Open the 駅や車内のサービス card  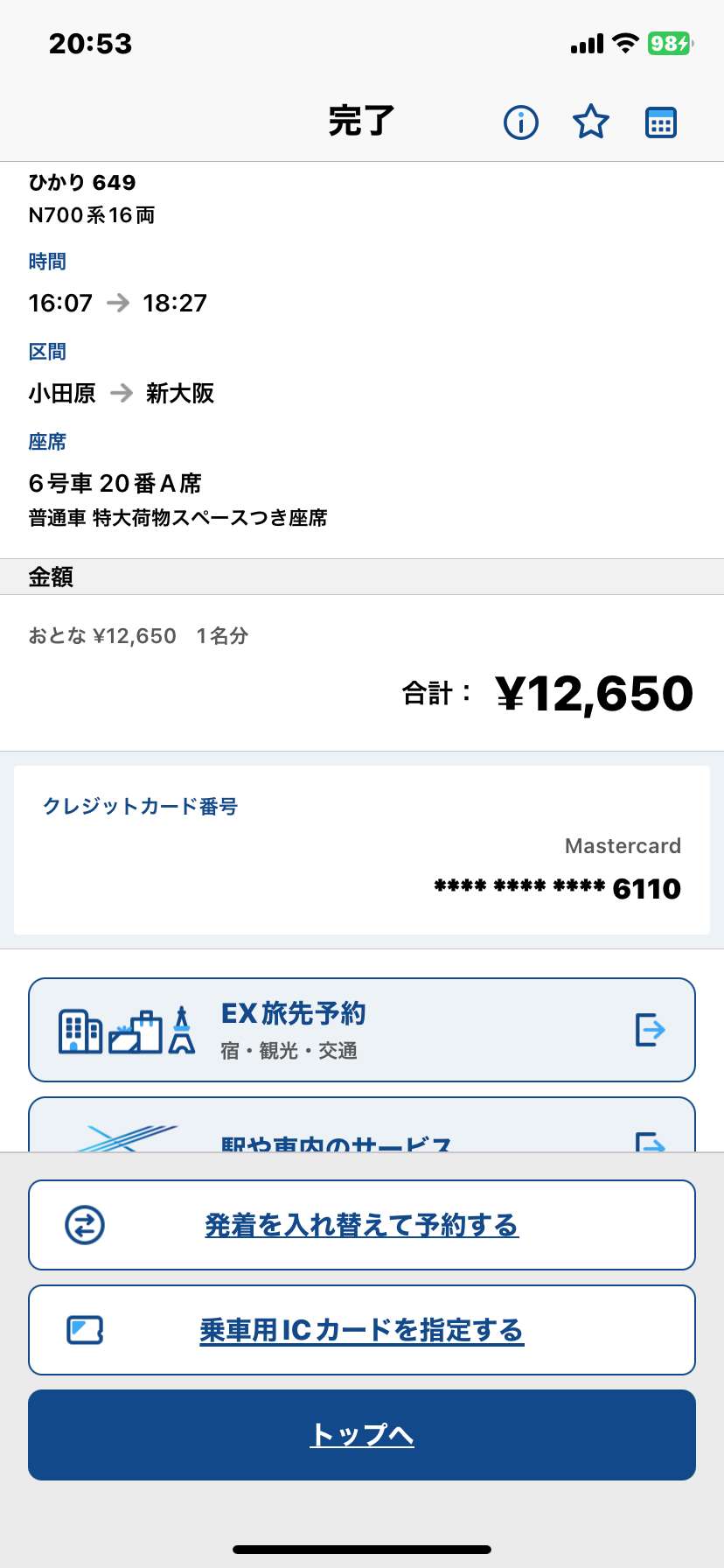(362, 1124)
